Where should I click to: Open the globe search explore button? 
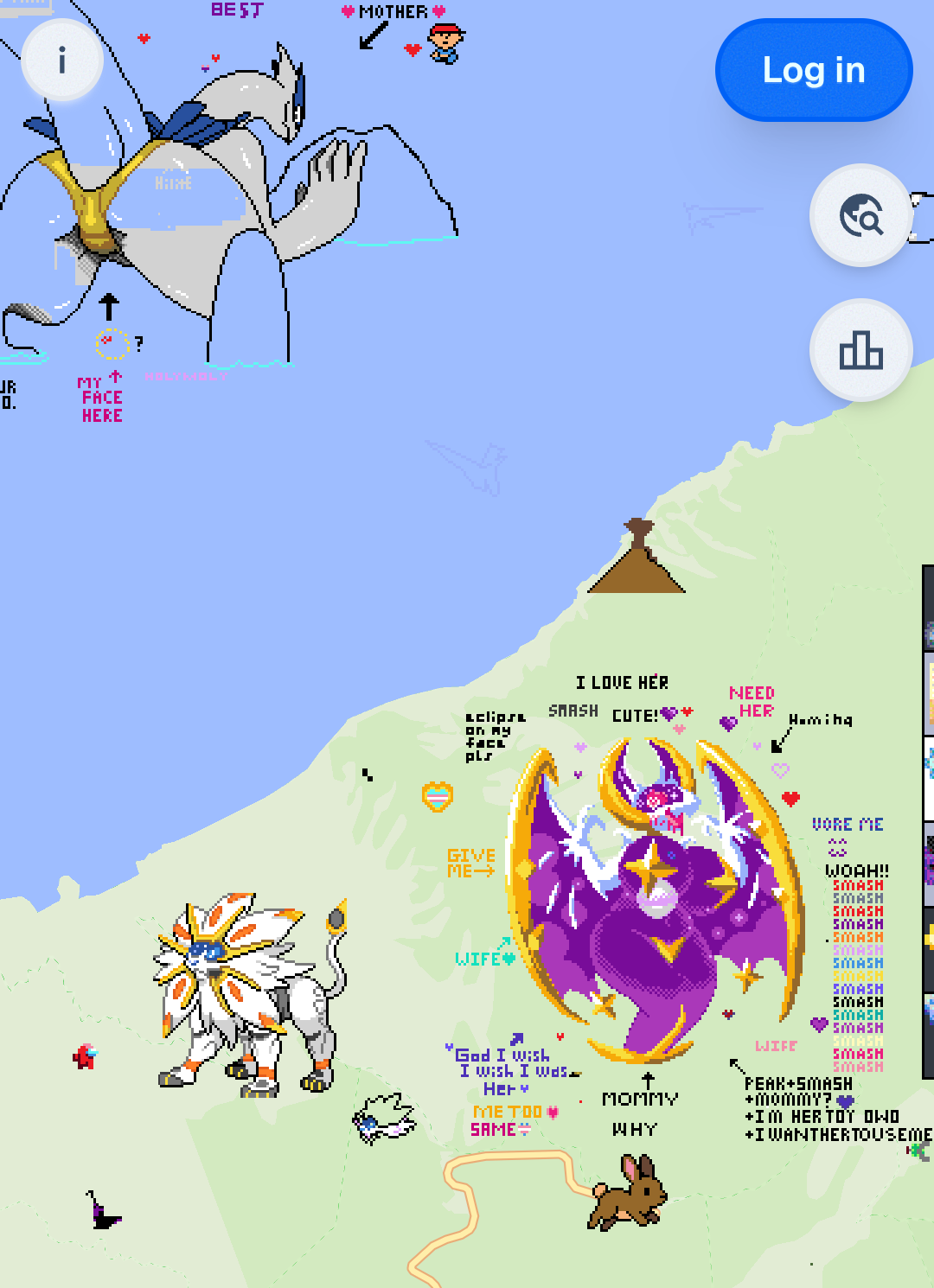[x=860, y=215]
